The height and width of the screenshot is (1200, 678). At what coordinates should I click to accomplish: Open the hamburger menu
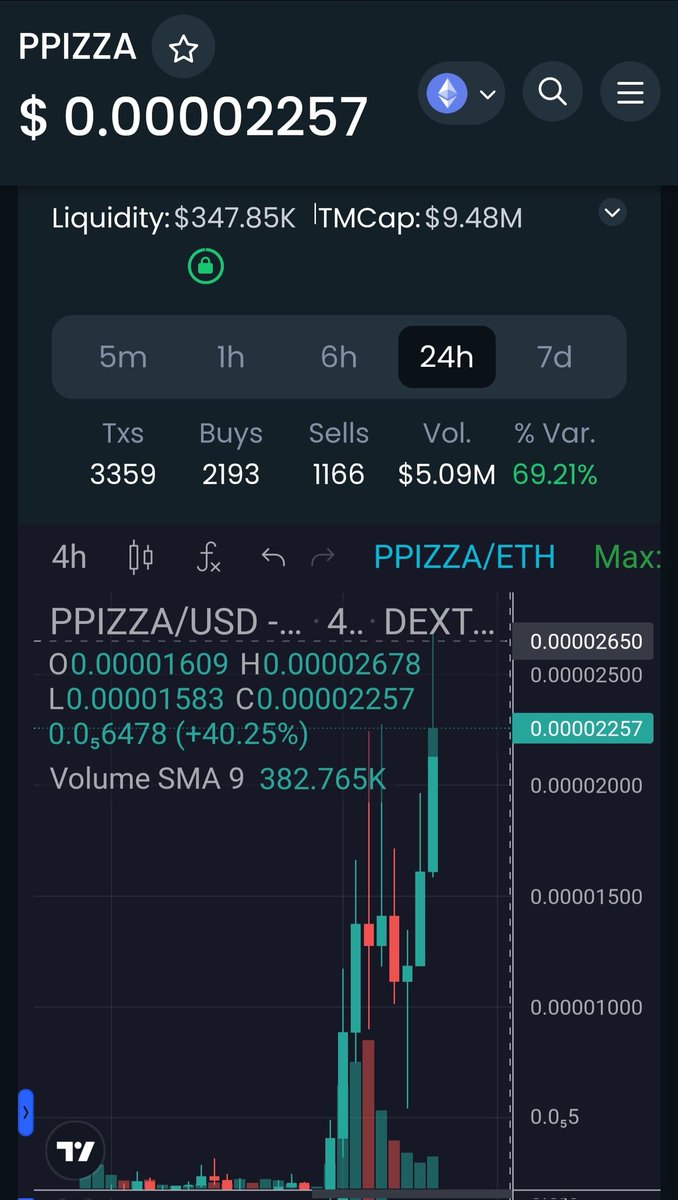click(630, 93)
